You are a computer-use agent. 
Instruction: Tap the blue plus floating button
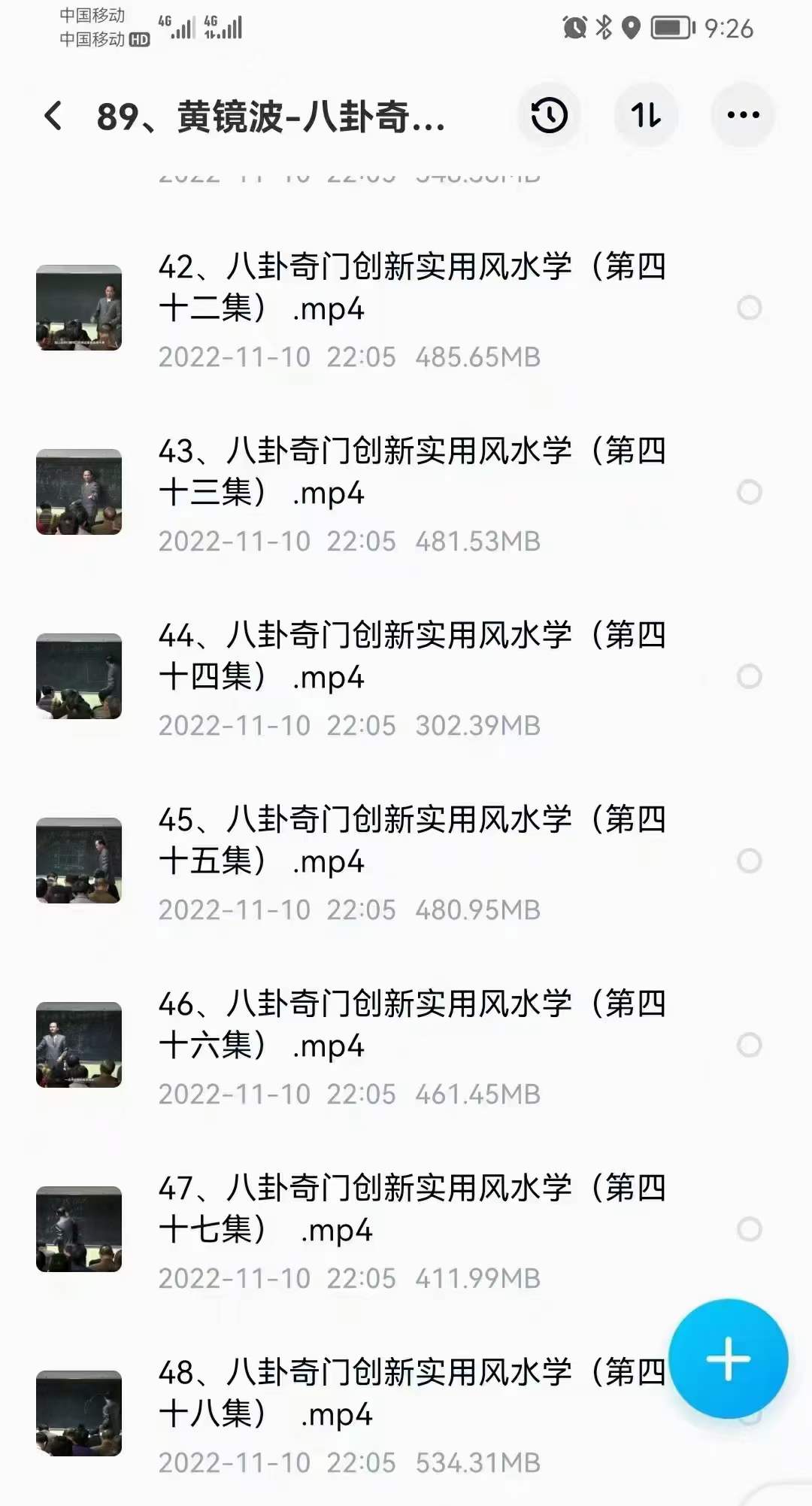coord(728,1359)
